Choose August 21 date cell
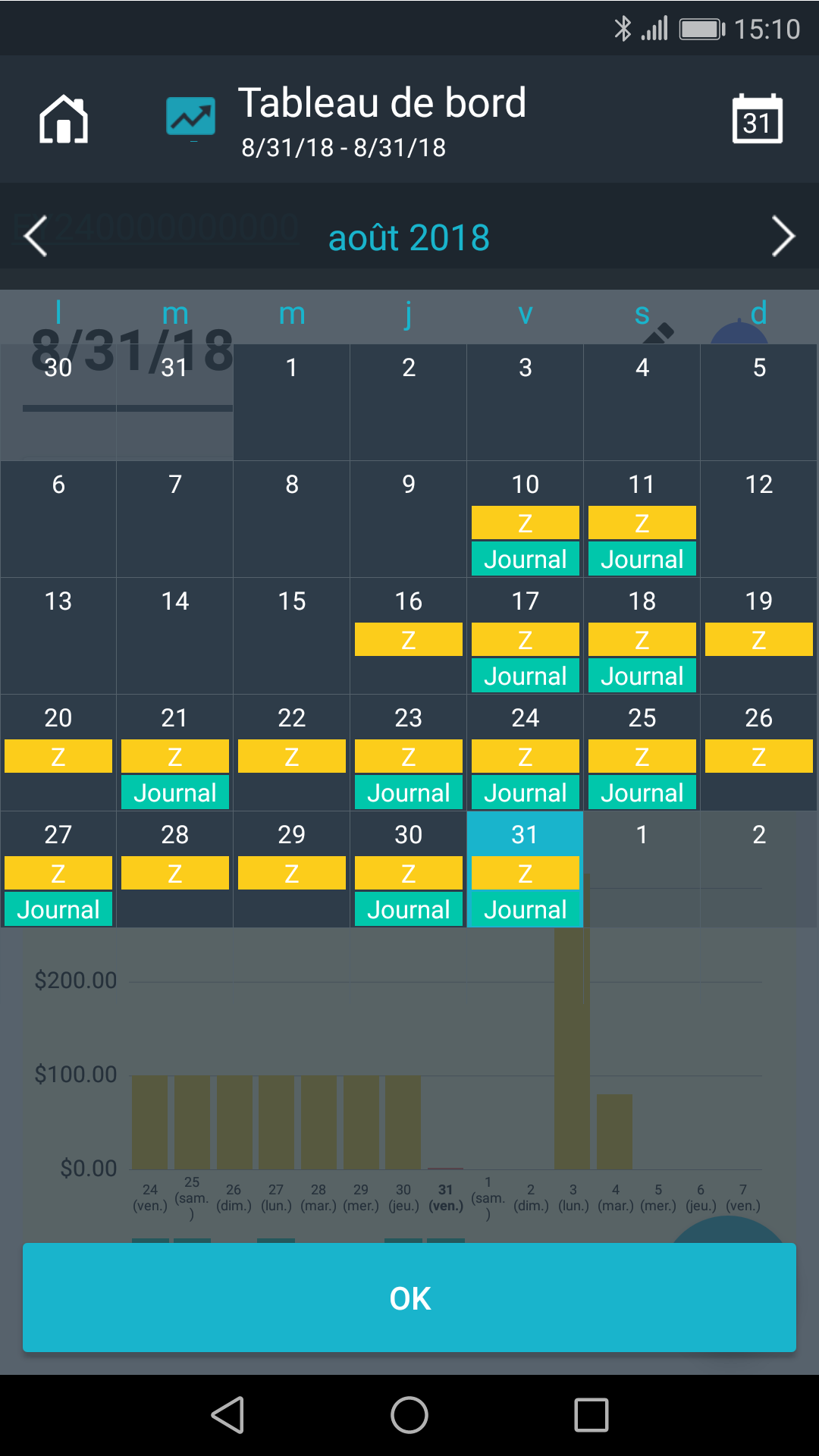 pos(174,753)
